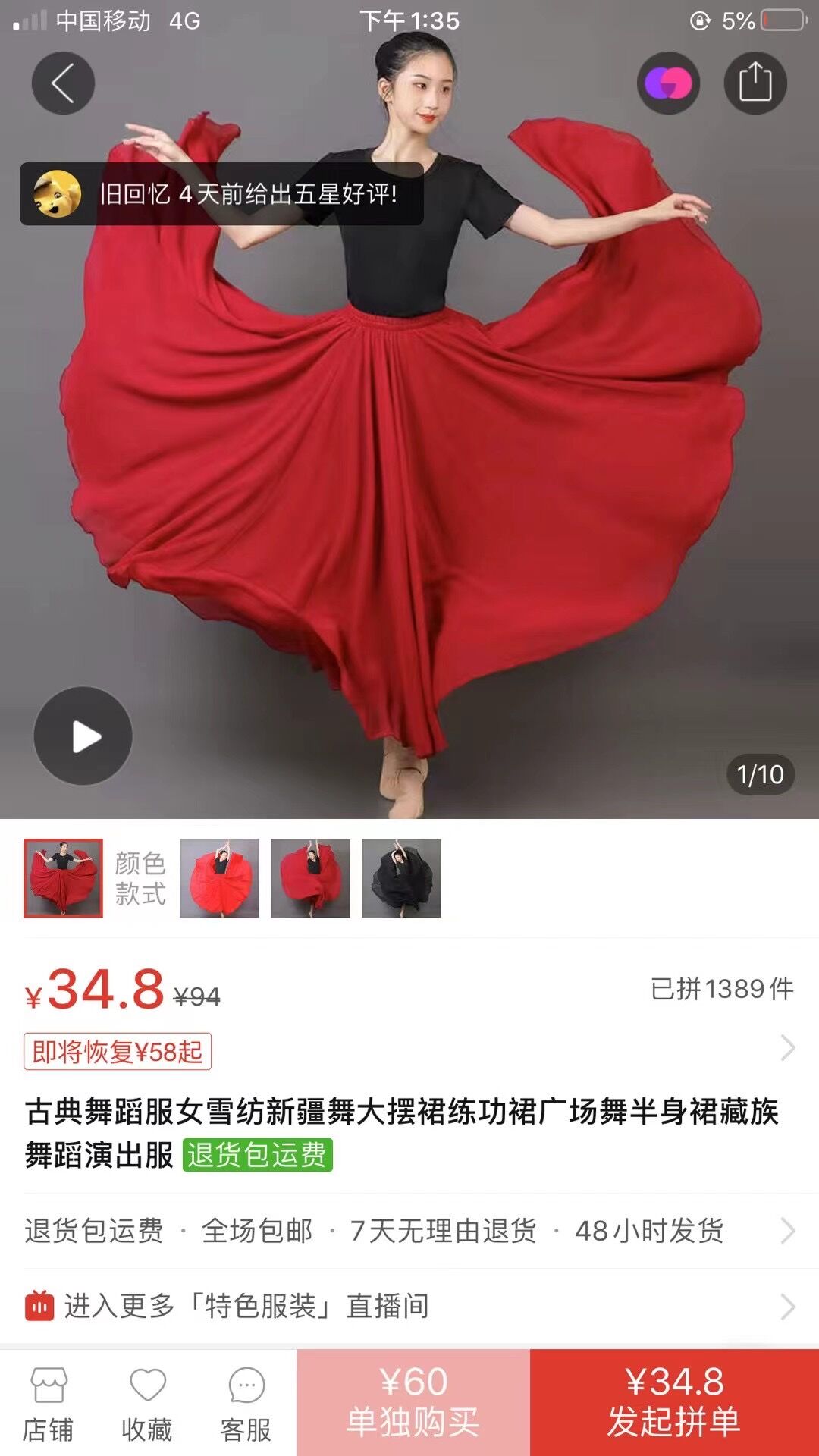This screenshot has height=1456, width=819.
Task: Open the 旧回忆 five-star review banner
Action: 221,193
